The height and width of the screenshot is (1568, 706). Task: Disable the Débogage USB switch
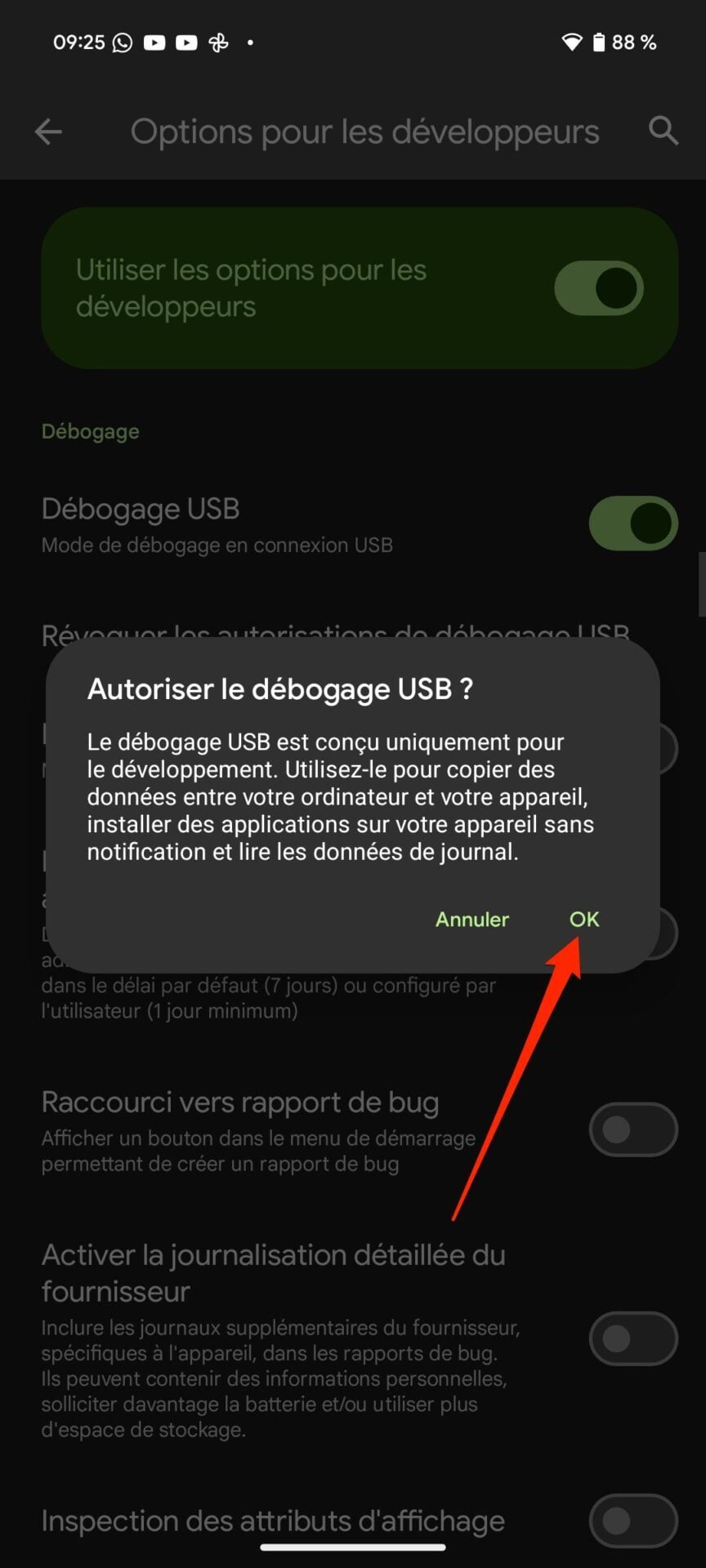(633, 523)
